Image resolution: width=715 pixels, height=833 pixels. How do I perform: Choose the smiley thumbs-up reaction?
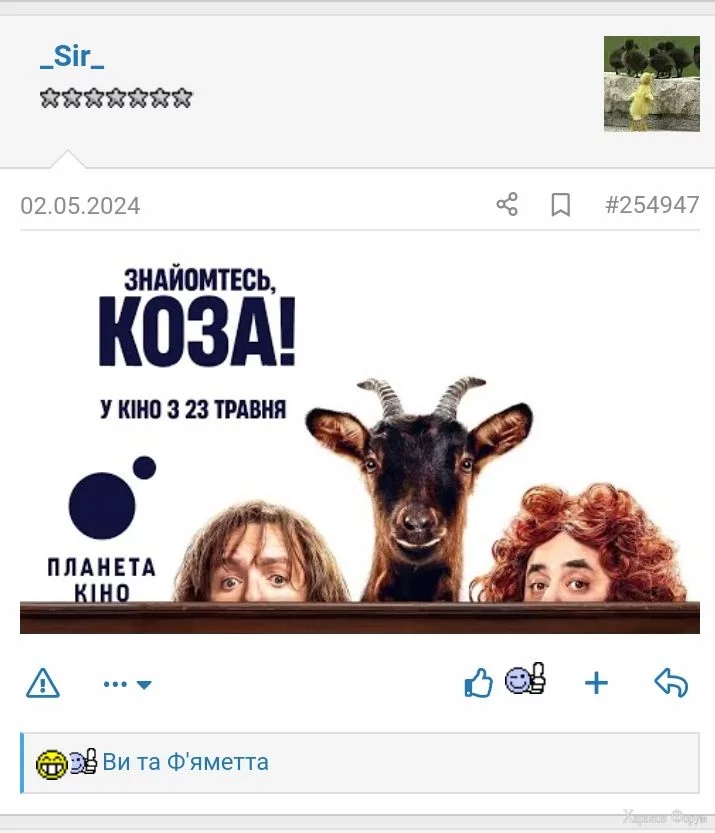[525, 681]
